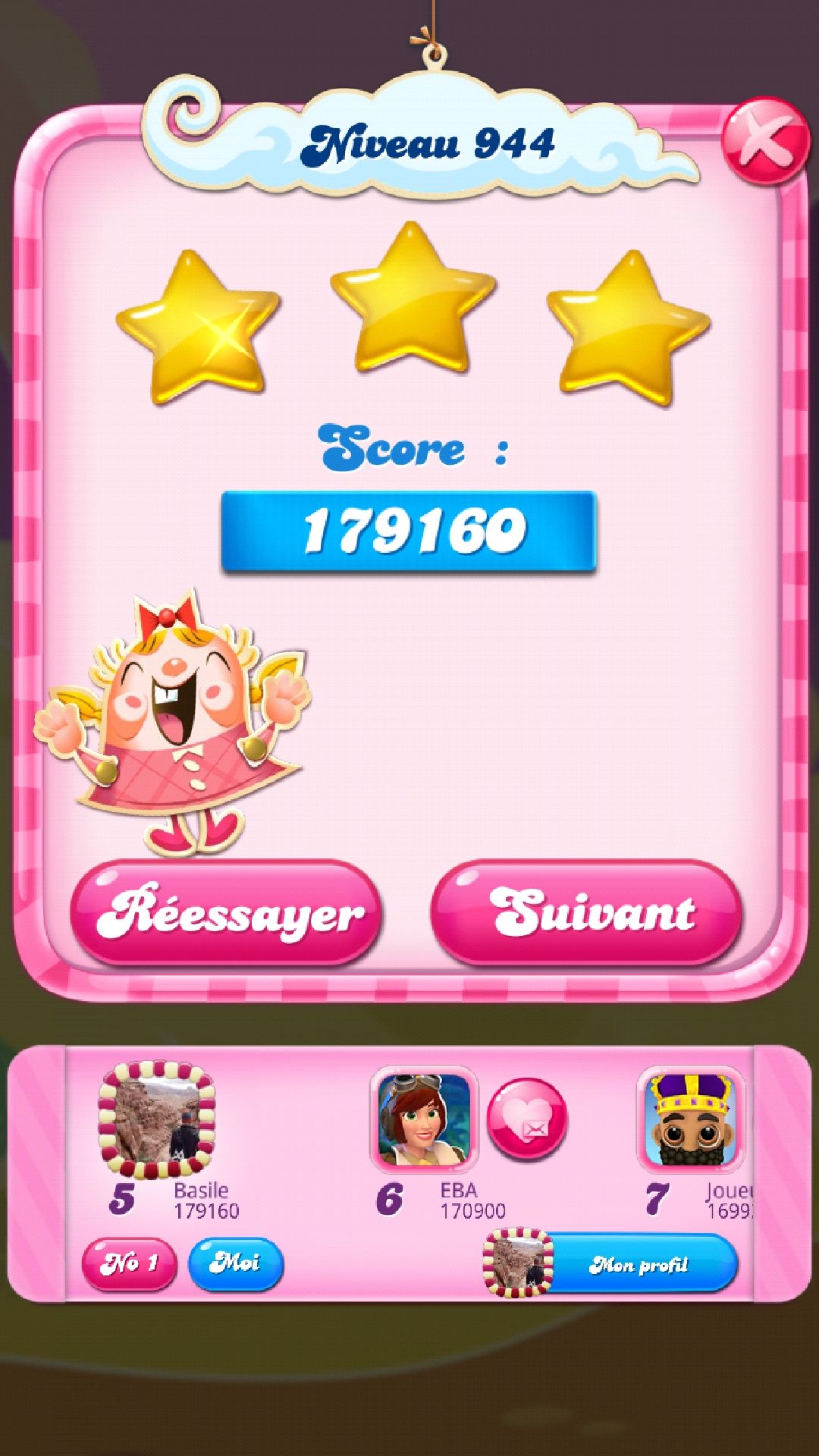Screen dimensions: 819x1456
Task: Show my position with Moi button
Action: [235, 1263]
